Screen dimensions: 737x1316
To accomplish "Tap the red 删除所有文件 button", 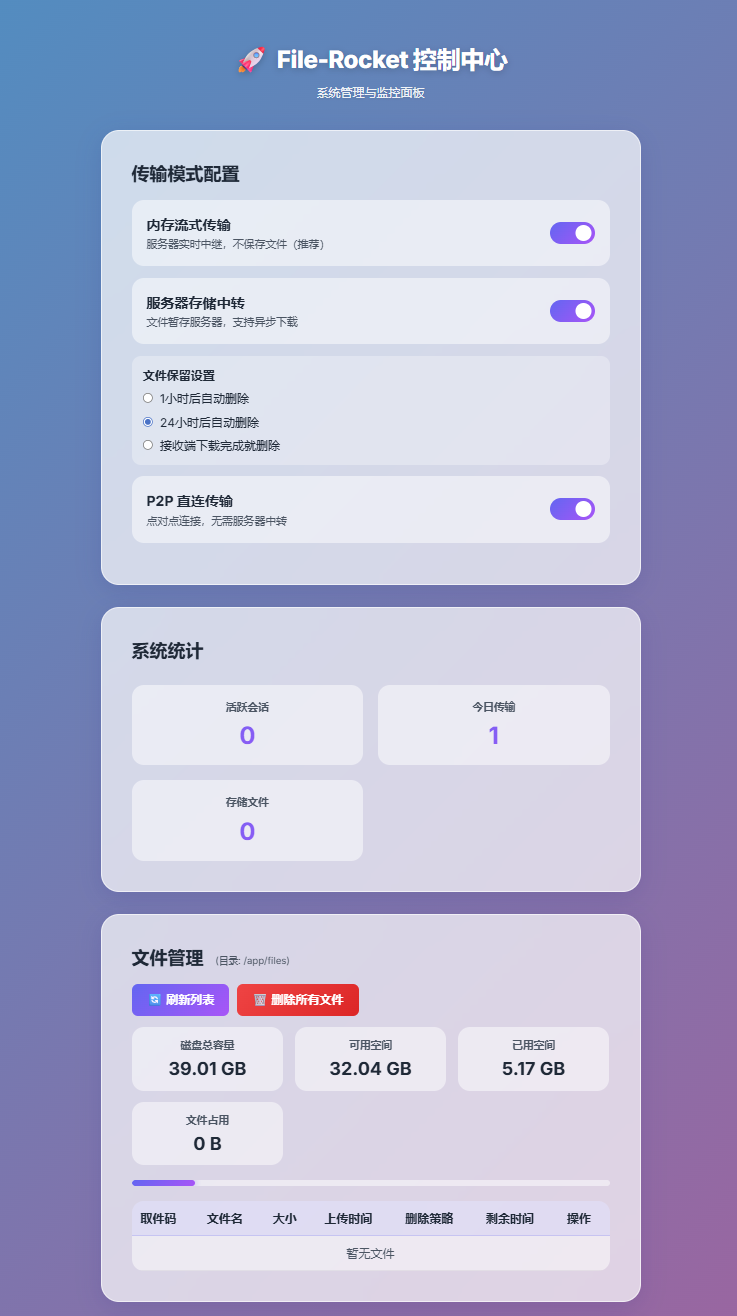I will pyautogui.click(x=298, y=1000).
